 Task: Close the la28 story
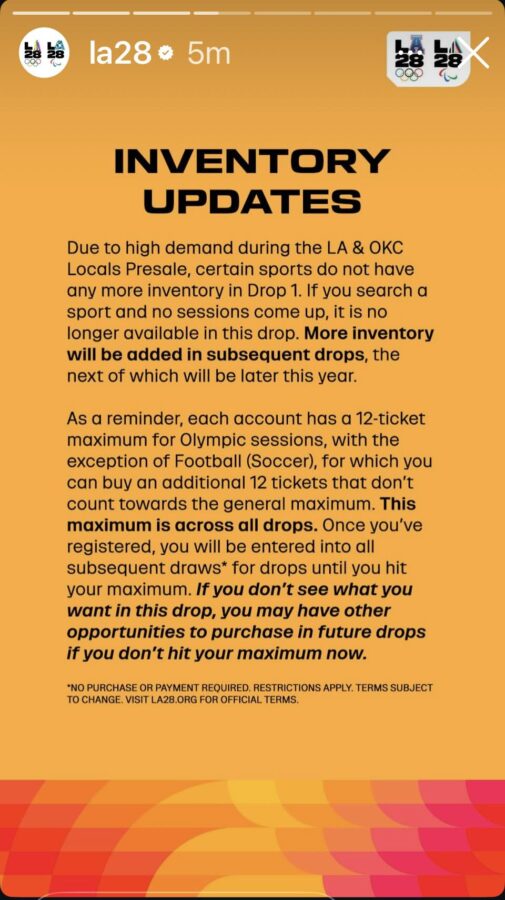coord(474,53)
